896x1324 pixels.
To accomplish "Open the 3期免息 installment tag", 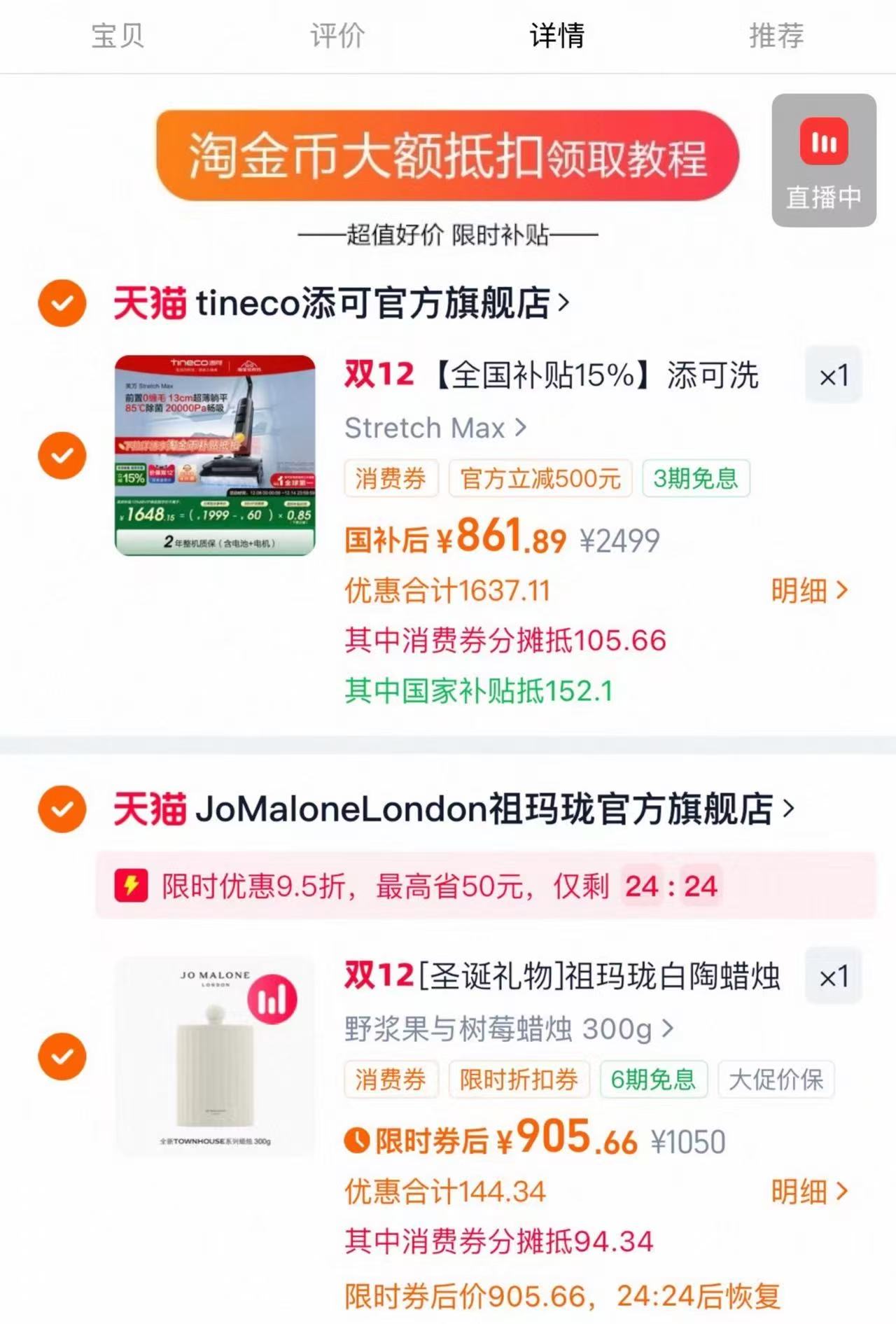I will pyautogui.click(x=694, y=478).
